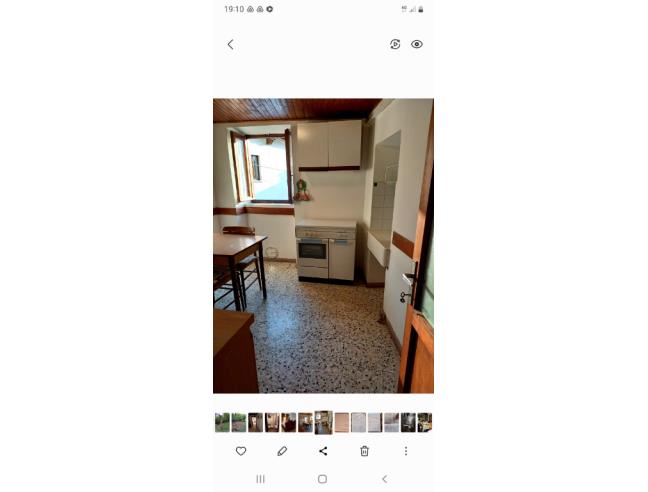The height and width of the screenshot is (492, 648).
Task: Edit this photo with the pencil
Action: [282, 451]
